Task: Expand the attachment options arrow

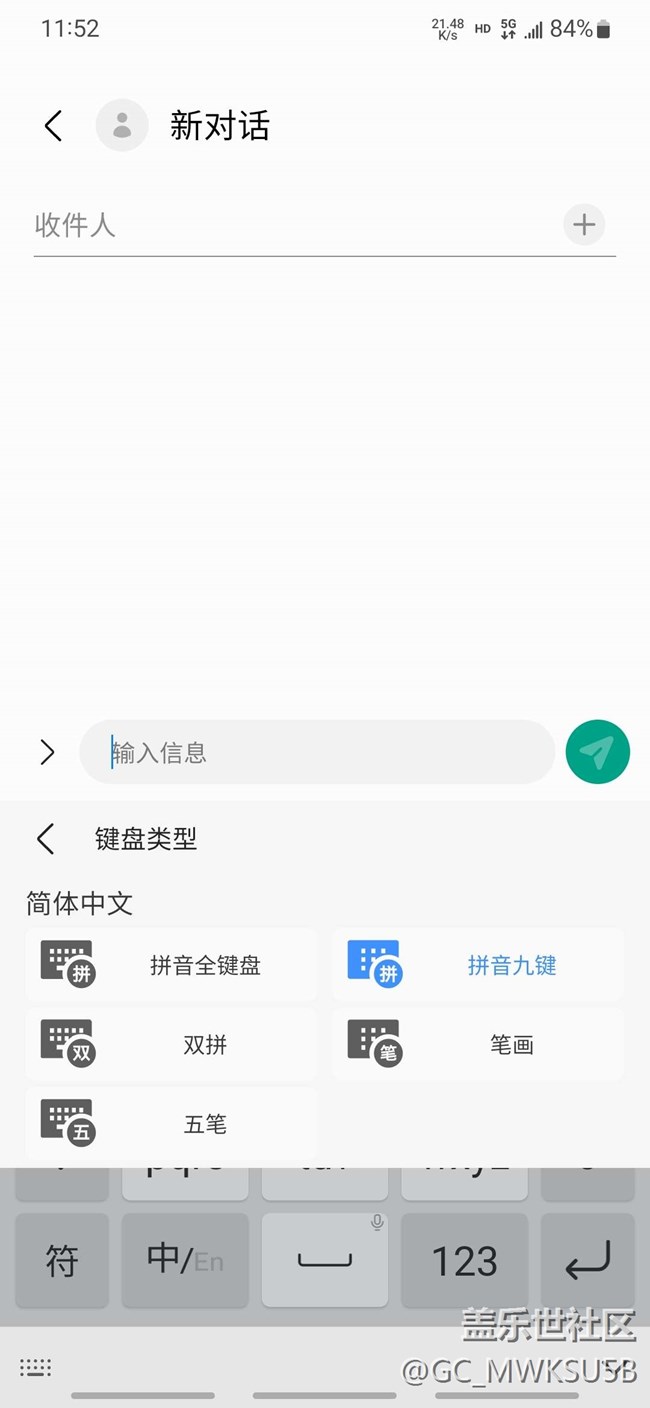Action: point(47,752)
